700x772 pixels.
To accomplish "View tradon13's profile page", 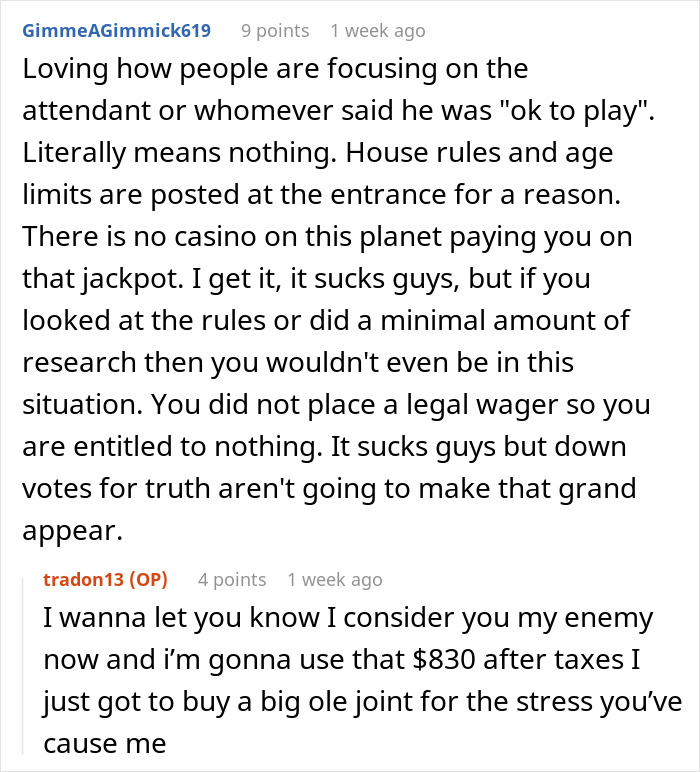I will (x=82, y=579).
